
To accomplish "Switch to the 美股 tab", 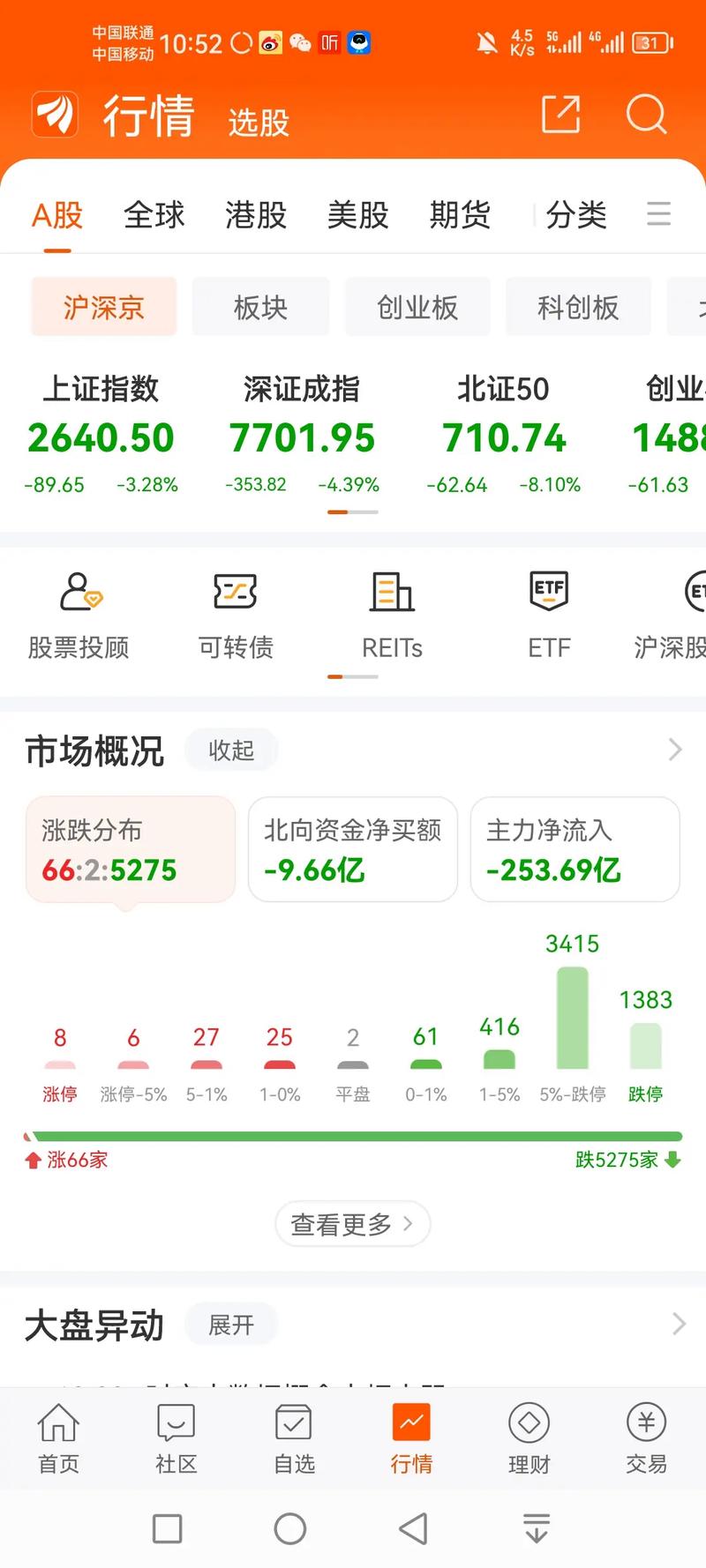I will (x=356, y=214).
